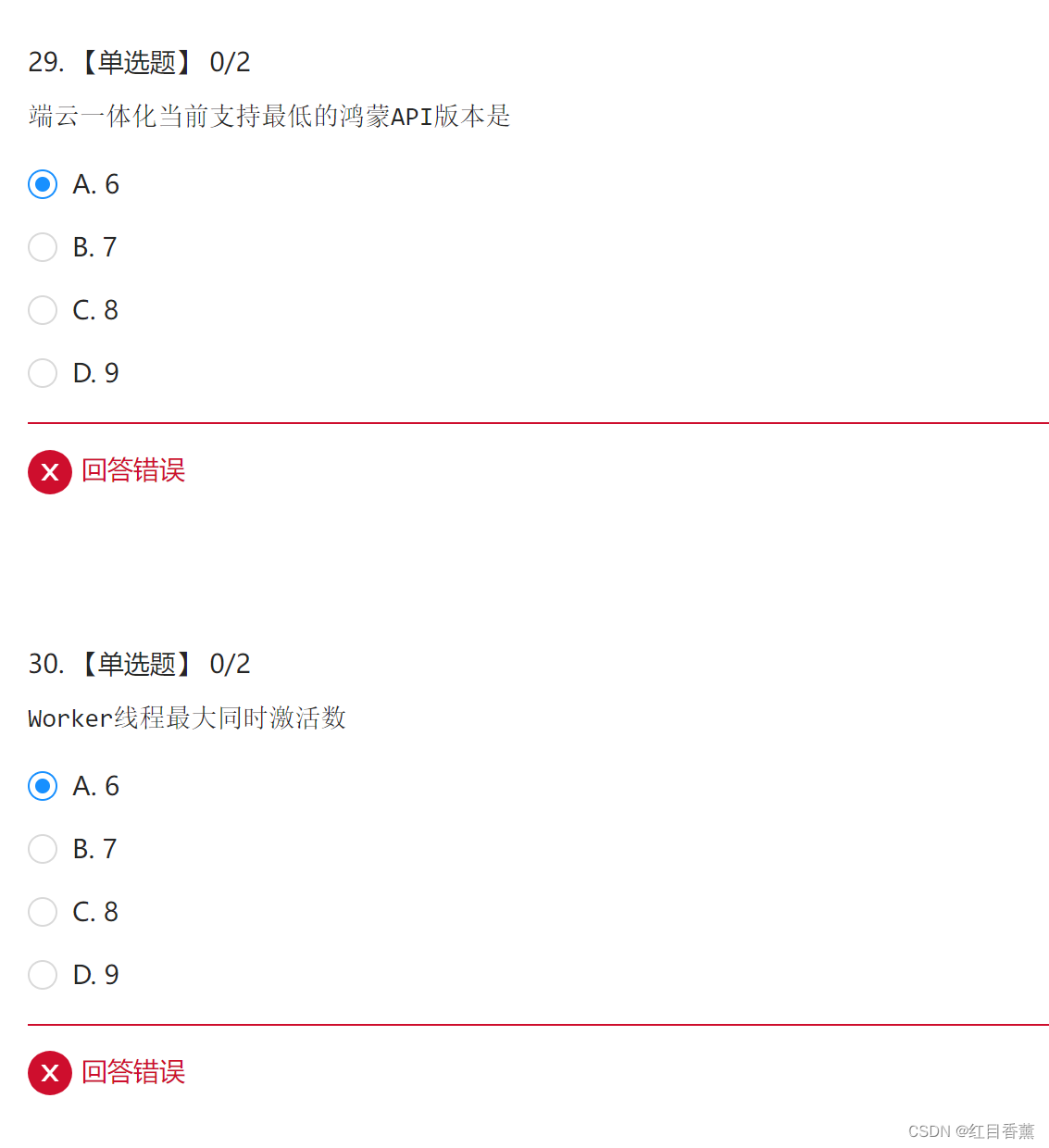This screenshot has height=1148, width=1049.
Task: Choose option B. 7 in question 29
Action: pos(43,247)
